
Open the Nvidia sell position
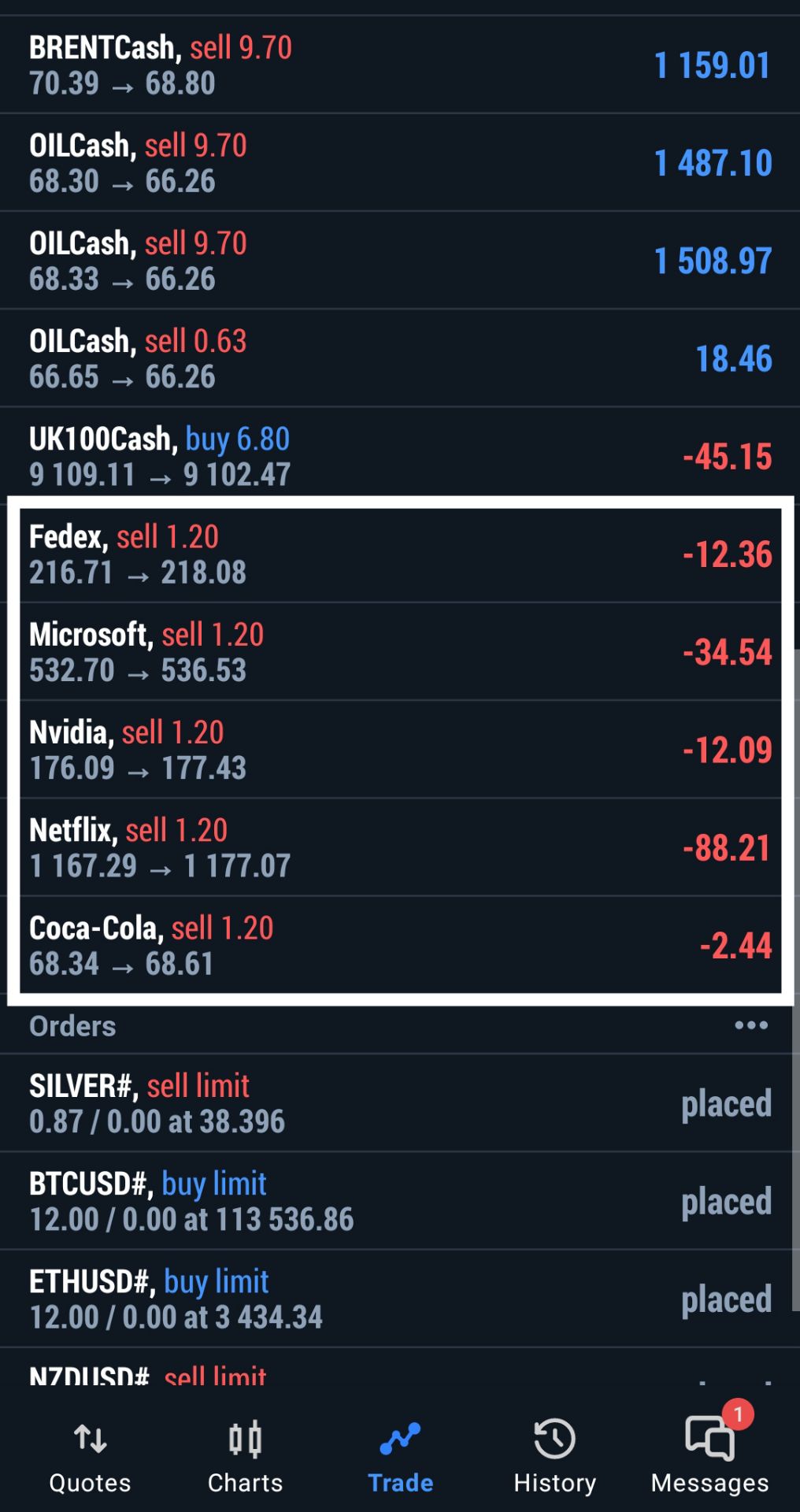[x=400, y=749]
